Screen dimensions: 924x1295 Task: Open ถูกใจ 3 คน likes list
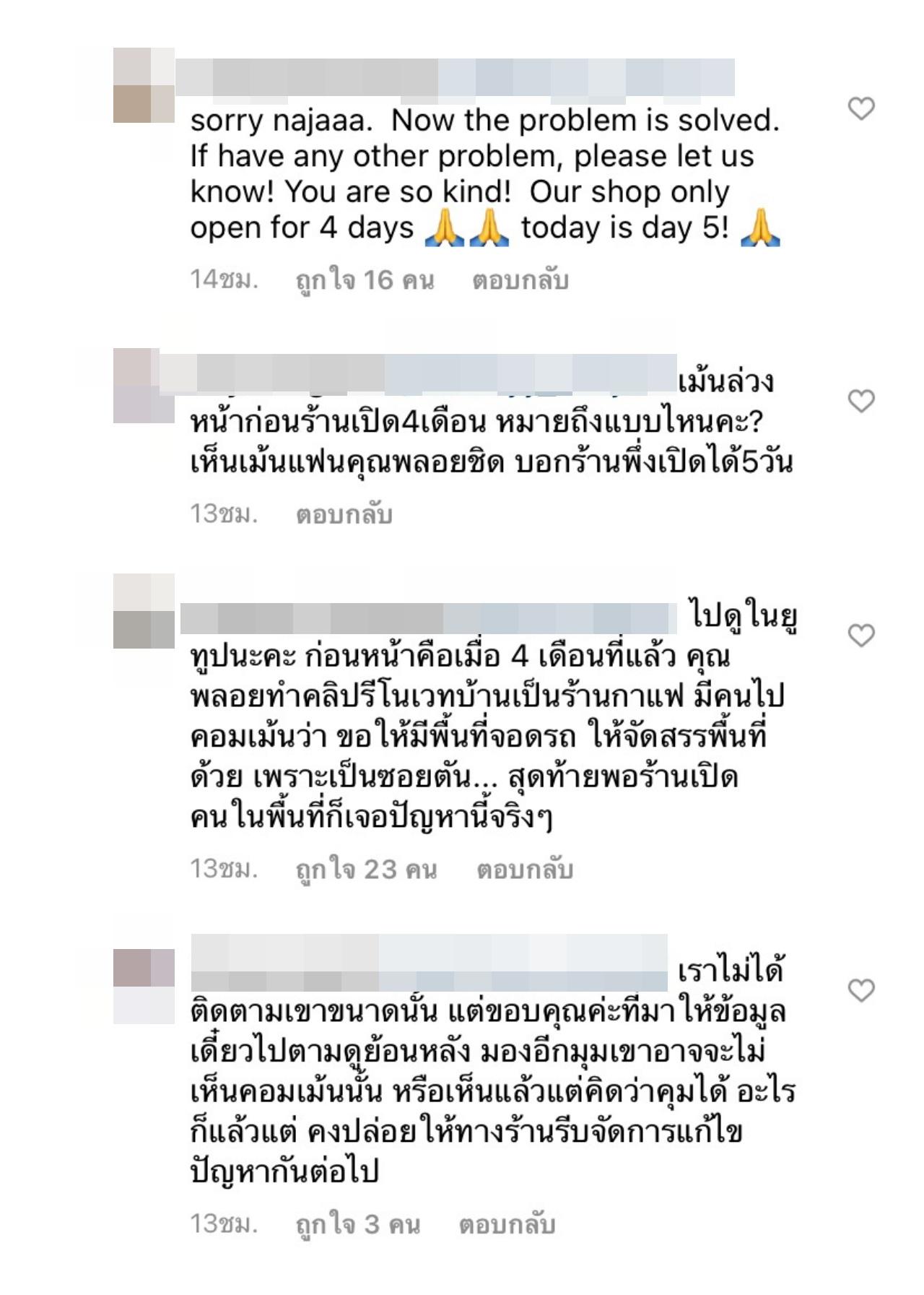(357, 1224)
